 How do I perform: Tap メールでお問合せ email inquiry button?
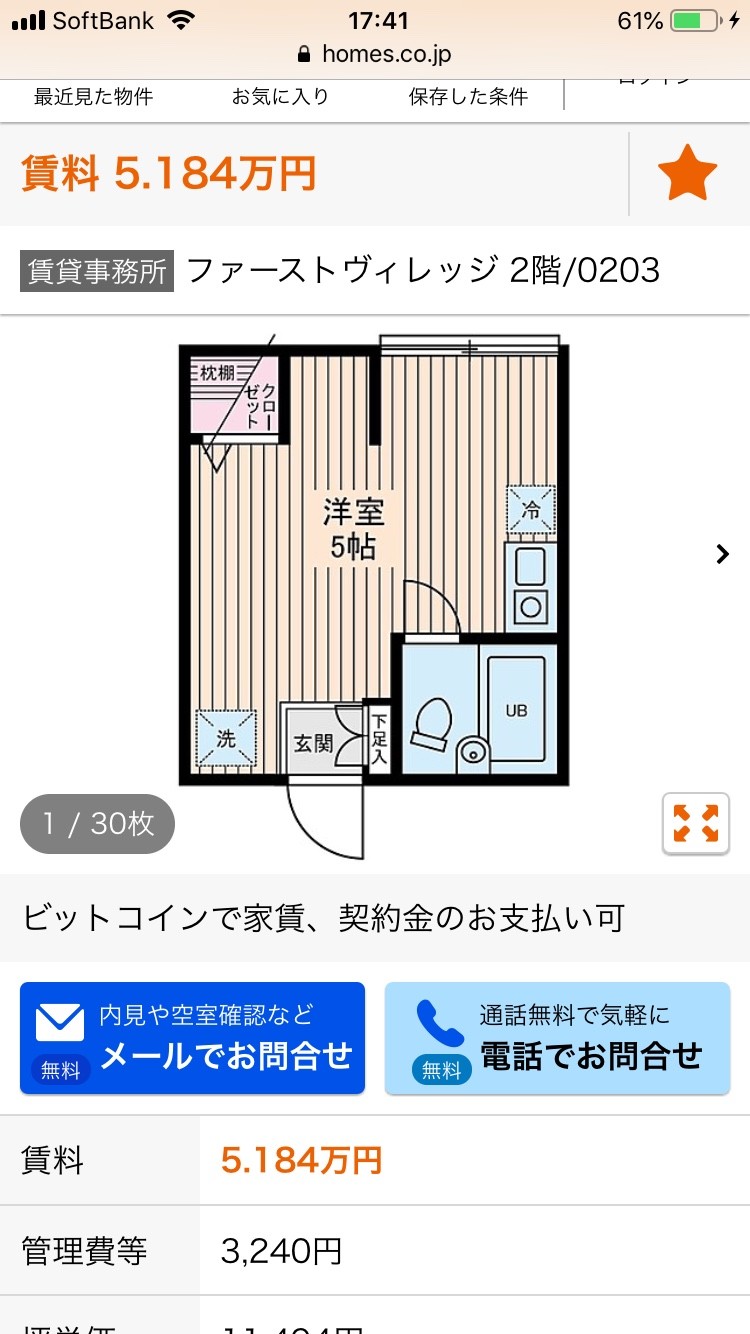pos(192,1038)
